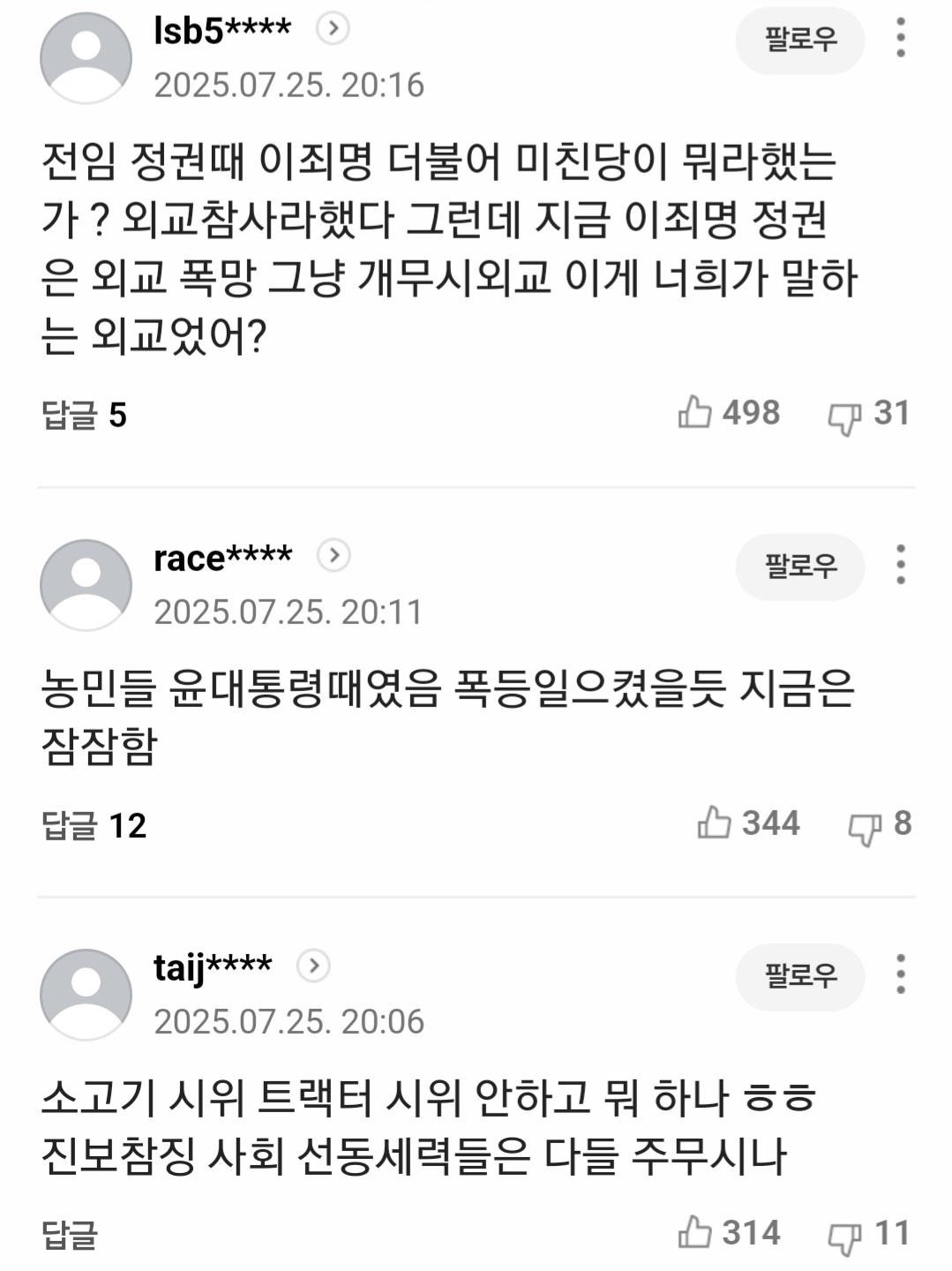The height and width of the screenshot is (1271, 952).
Task: Open the 5 replies under lsb5****'s comment
Action: [81, 413]
